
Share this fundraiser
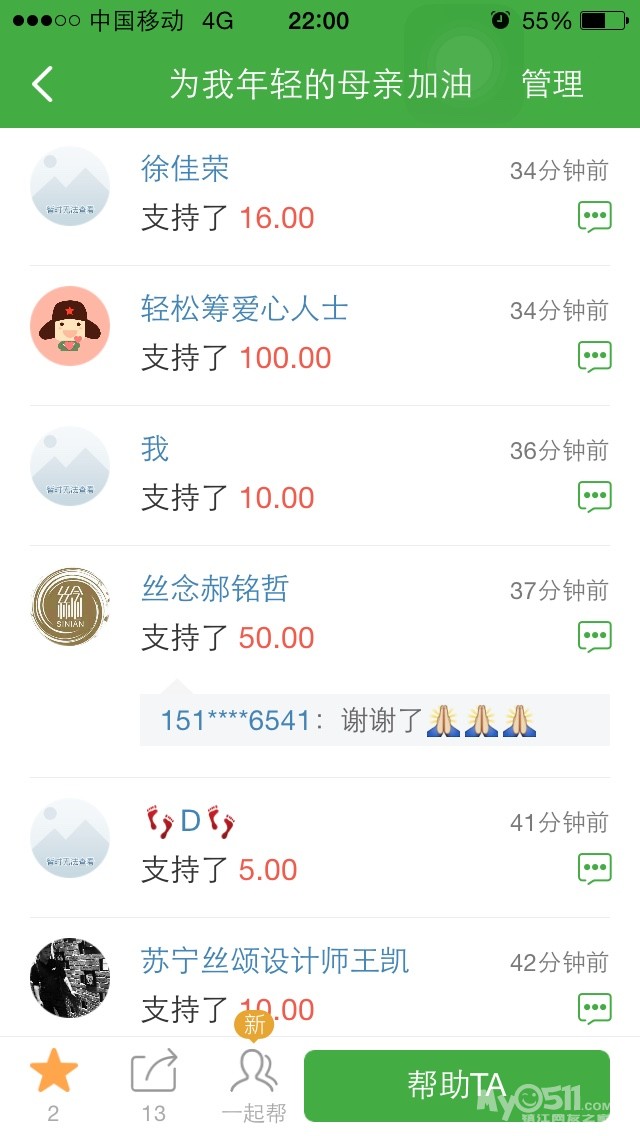pyautogui.click(x=154, y=1074)
